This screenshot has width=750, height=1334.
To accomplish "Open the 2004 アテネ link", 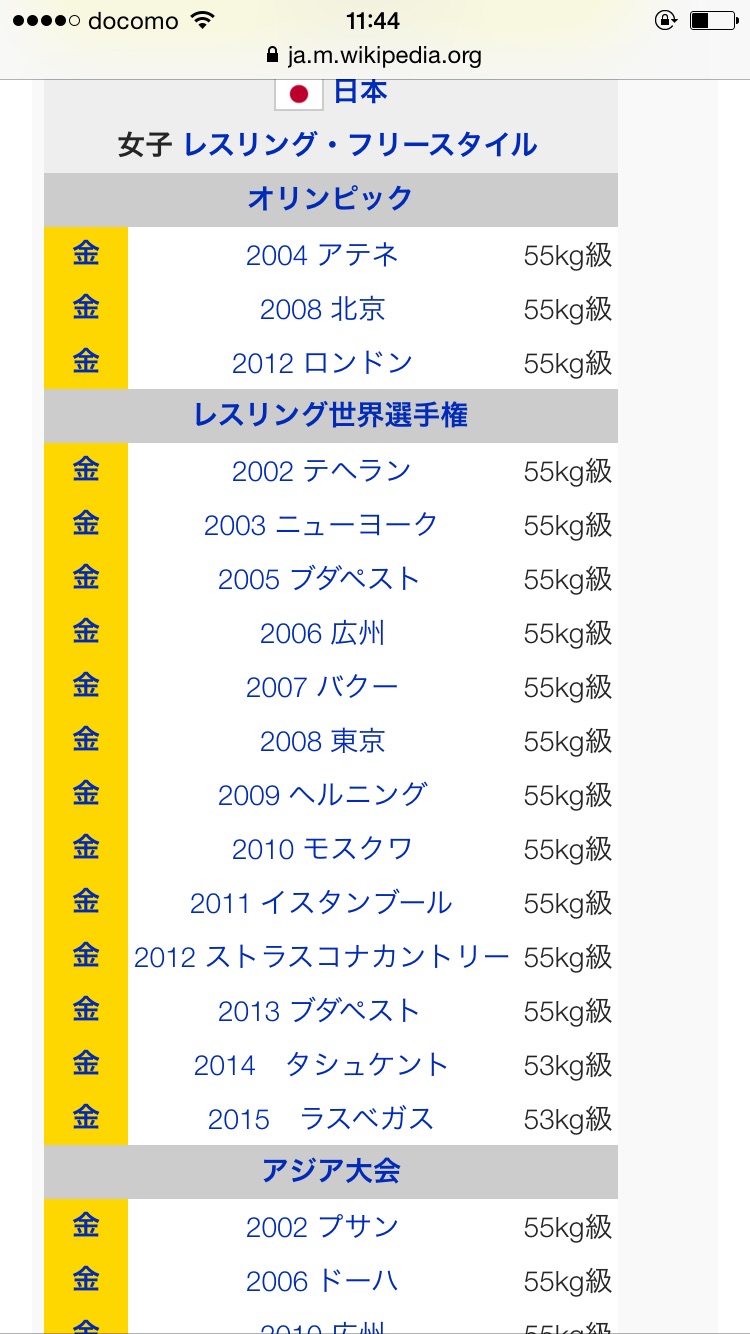I will click(x=322, y=255).
